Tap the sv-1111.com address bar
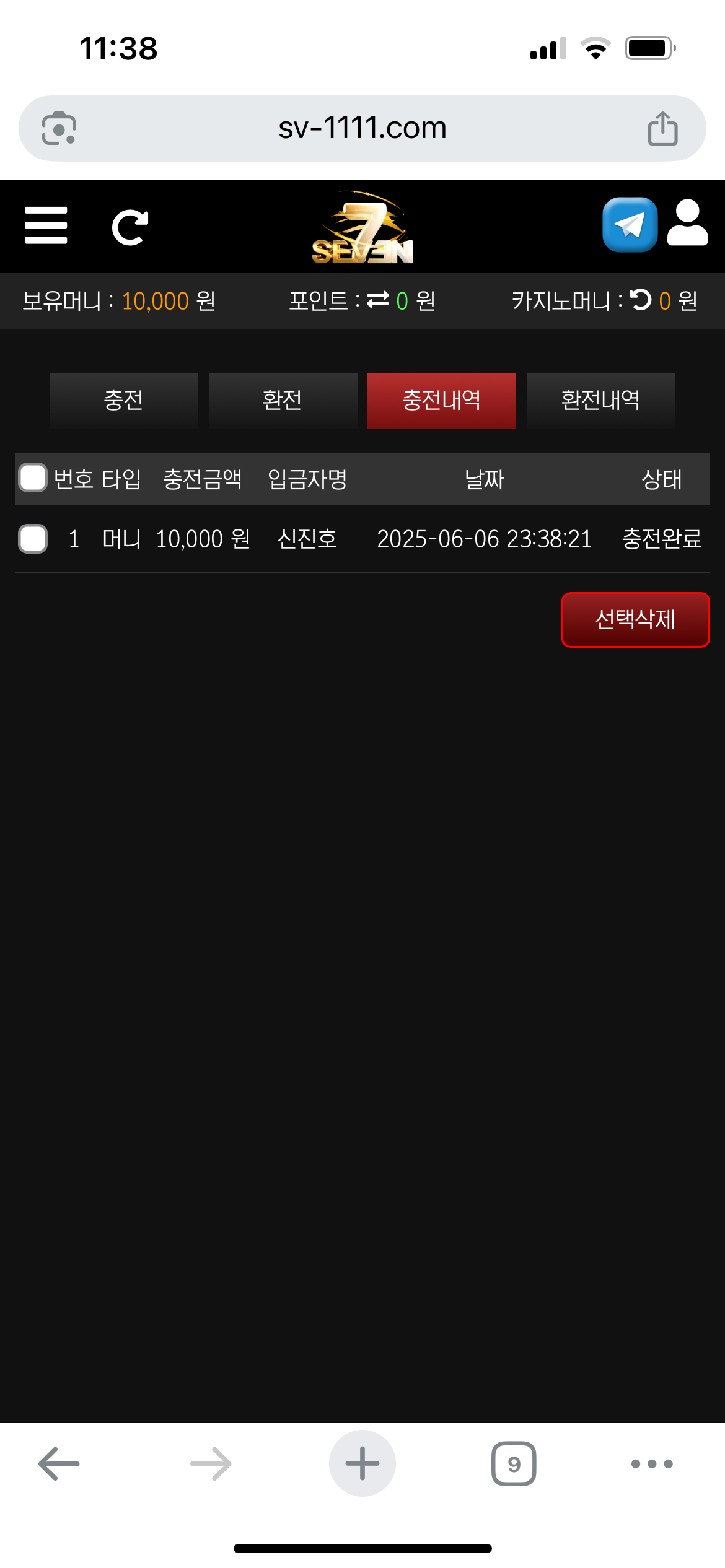This screenshot has width=725, height=1568. 362,128
